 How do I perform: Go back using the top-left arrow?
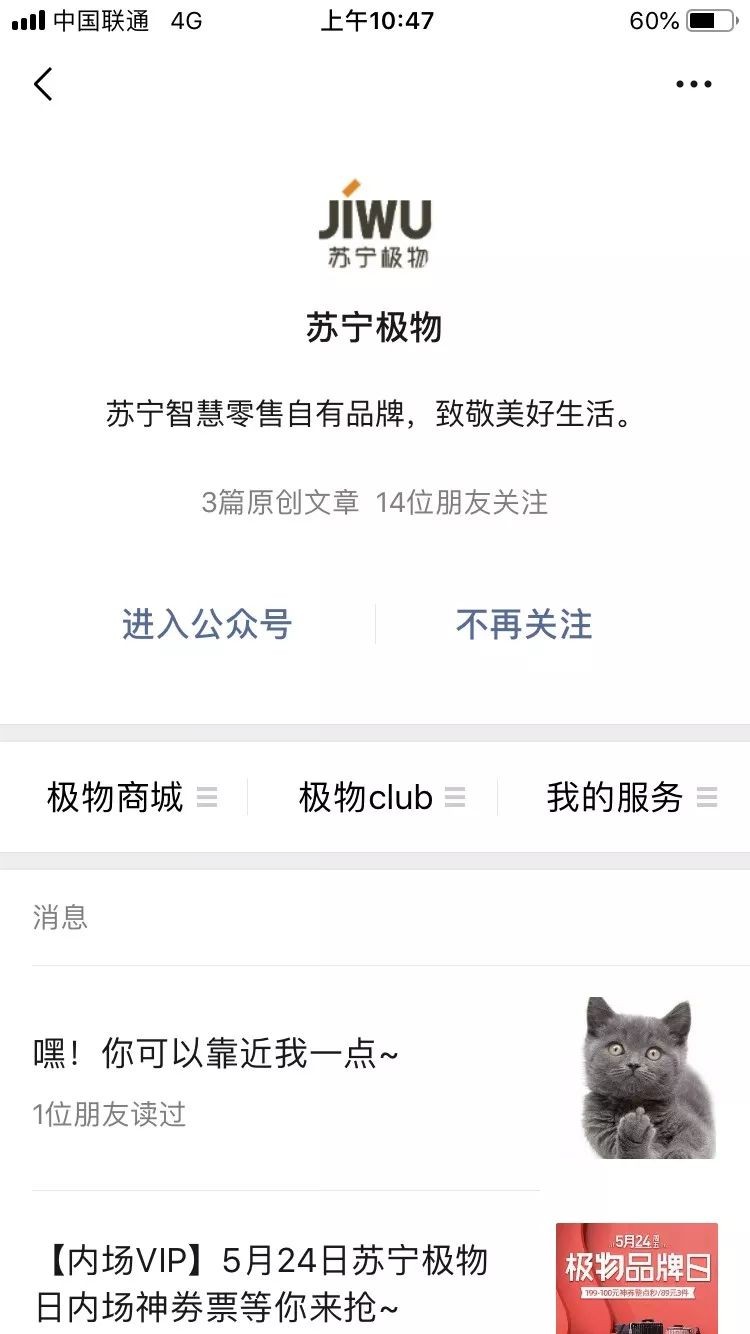tap(43, 84)
